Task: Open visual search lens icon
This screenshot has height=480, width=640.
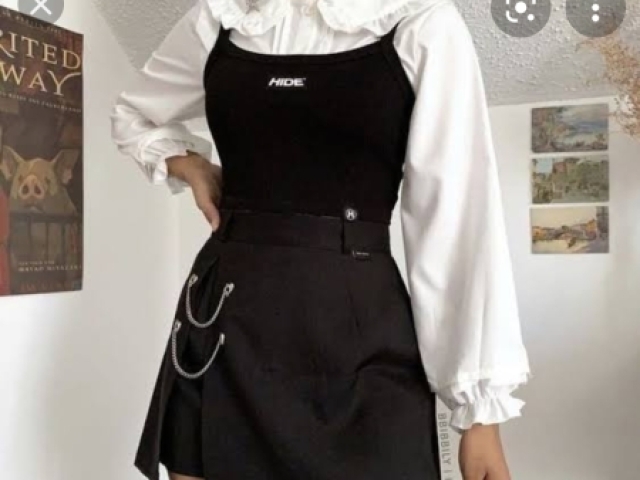Action: [520, 11]
